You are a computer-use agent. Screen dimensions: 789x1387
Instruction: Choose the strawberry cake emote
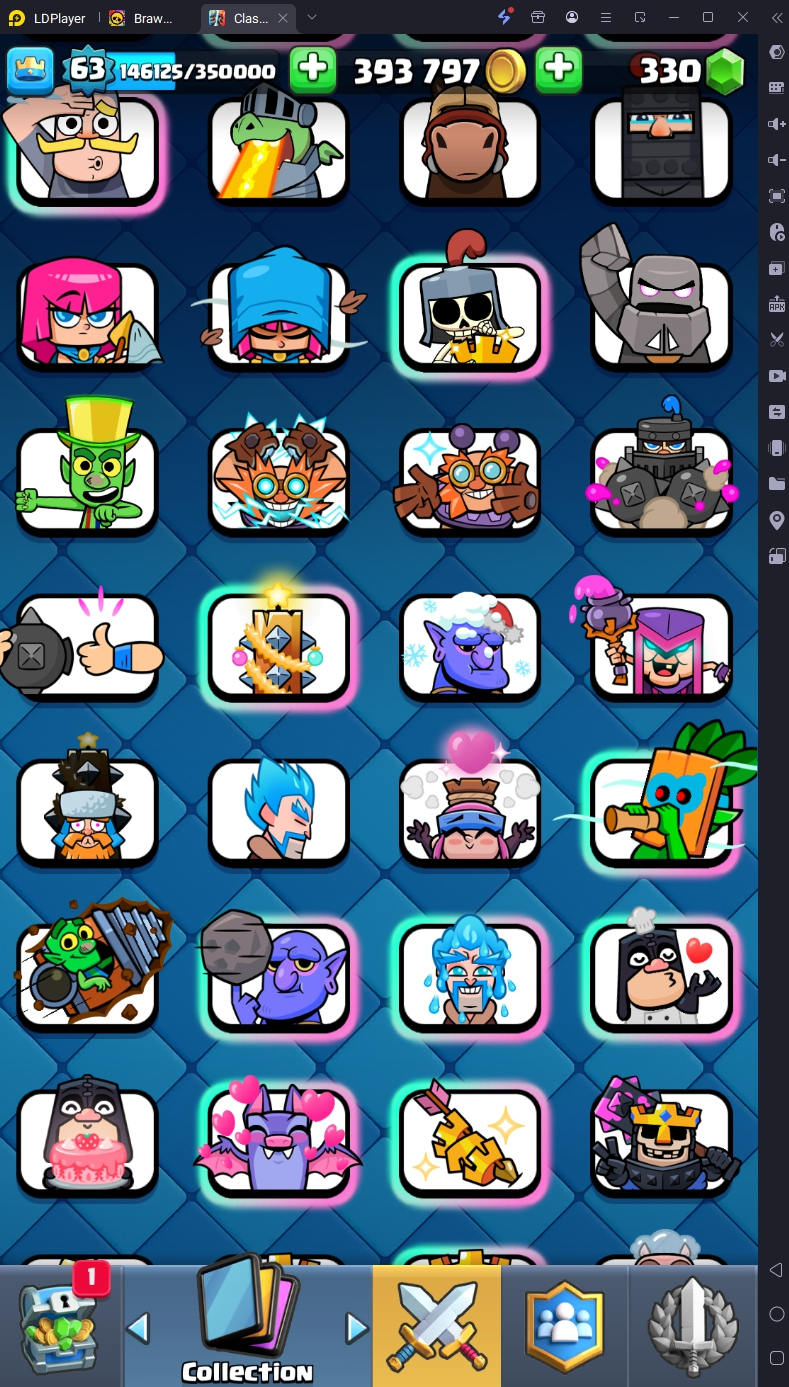point(87,1142)
